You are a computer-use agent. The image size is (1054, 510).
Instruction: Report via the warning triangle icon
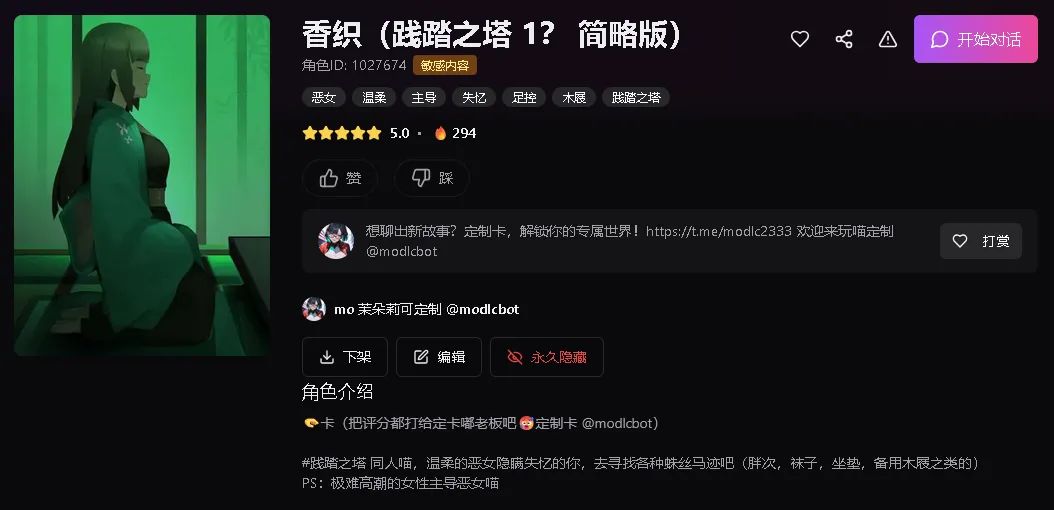tap(887, 39)
